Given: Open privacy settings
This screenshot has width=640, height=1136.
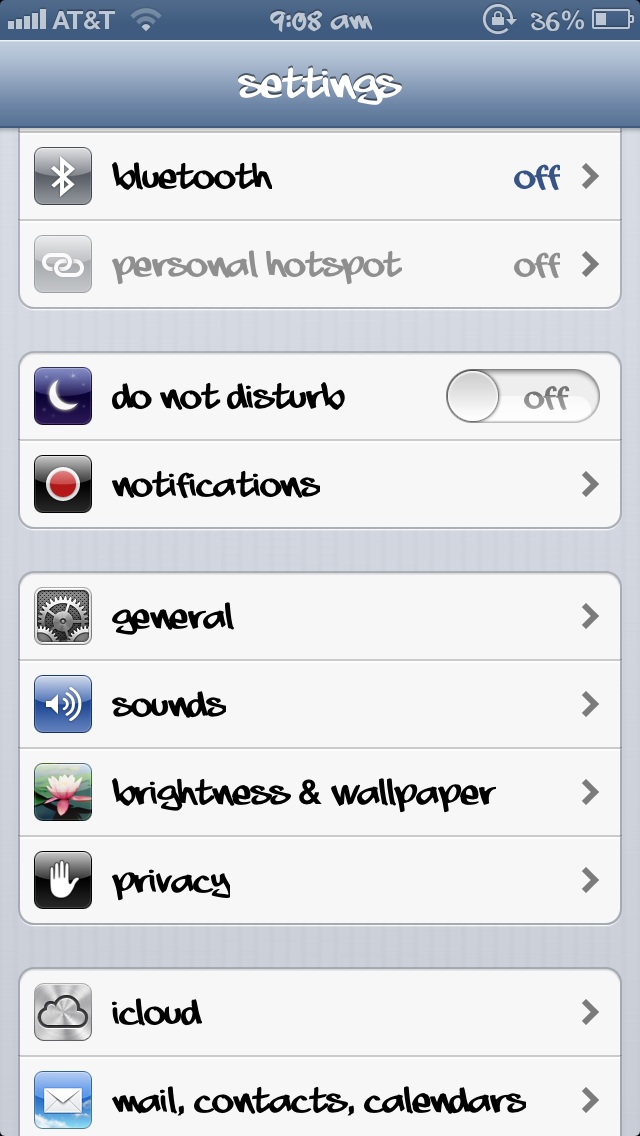Looking at the screenshot, I should pos(320,880).
